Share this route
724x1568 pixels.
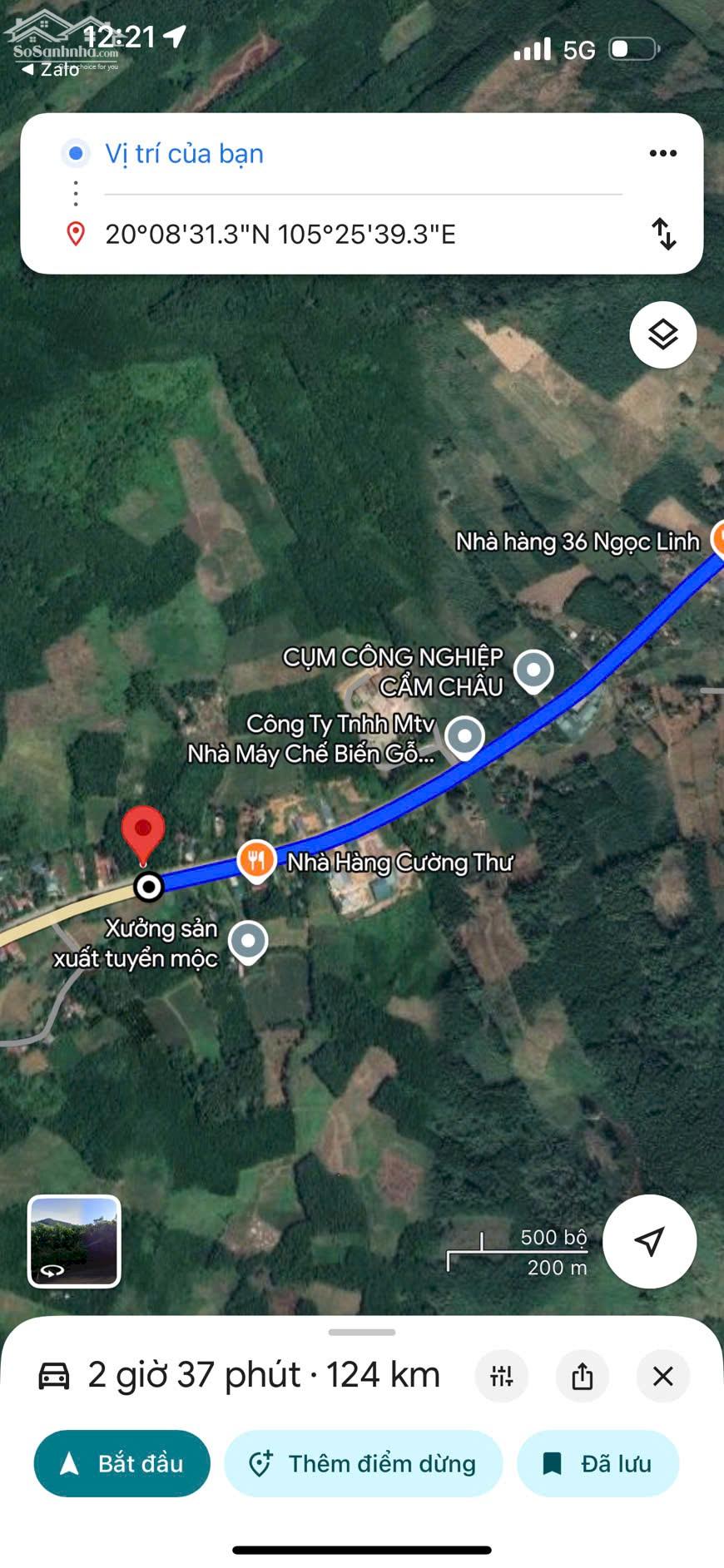click(x=582, y=1376)
